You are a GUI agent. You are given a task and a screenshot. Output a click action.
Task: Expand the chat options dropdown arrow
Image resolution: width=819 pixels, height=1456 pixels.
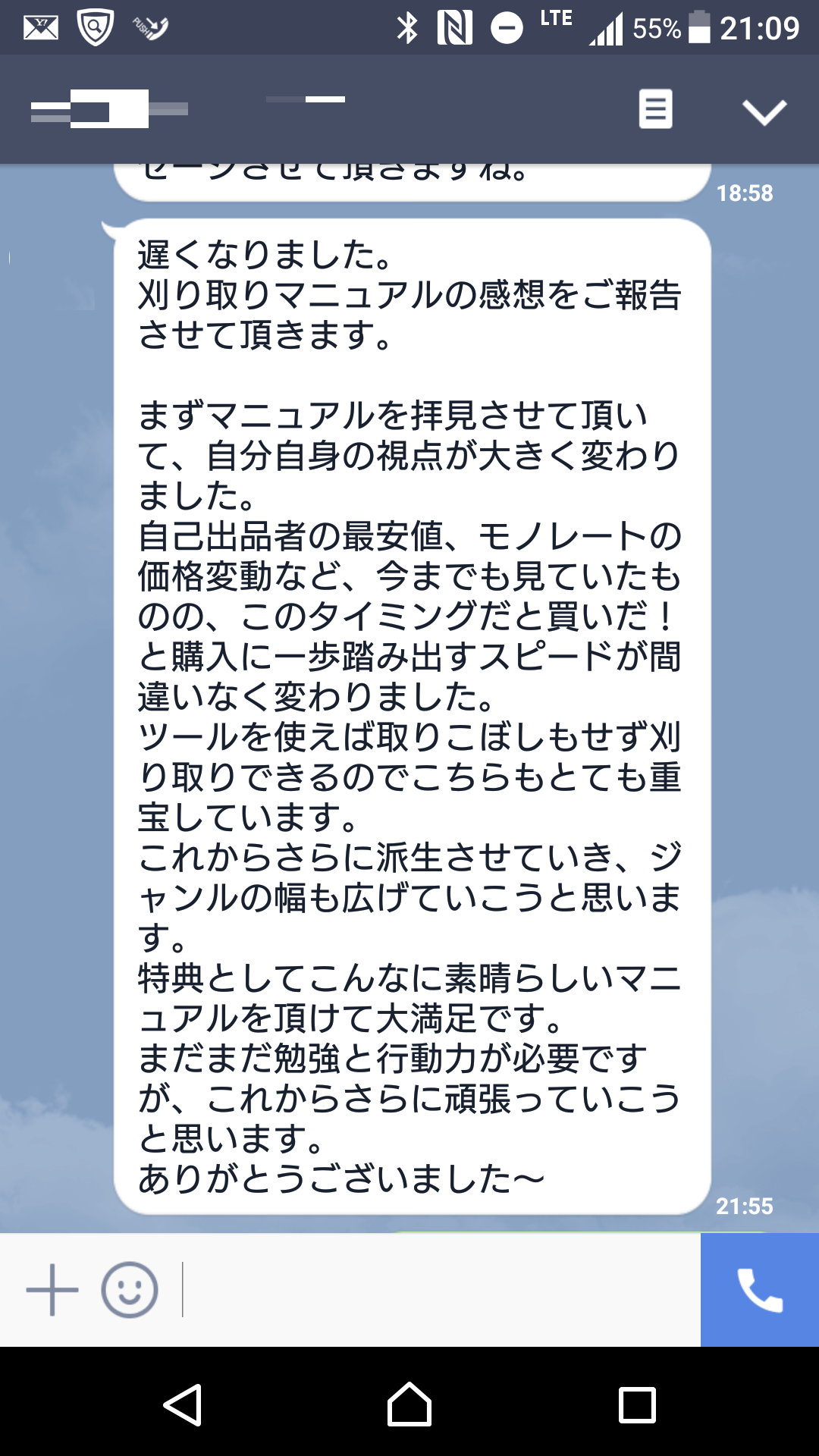764,112
